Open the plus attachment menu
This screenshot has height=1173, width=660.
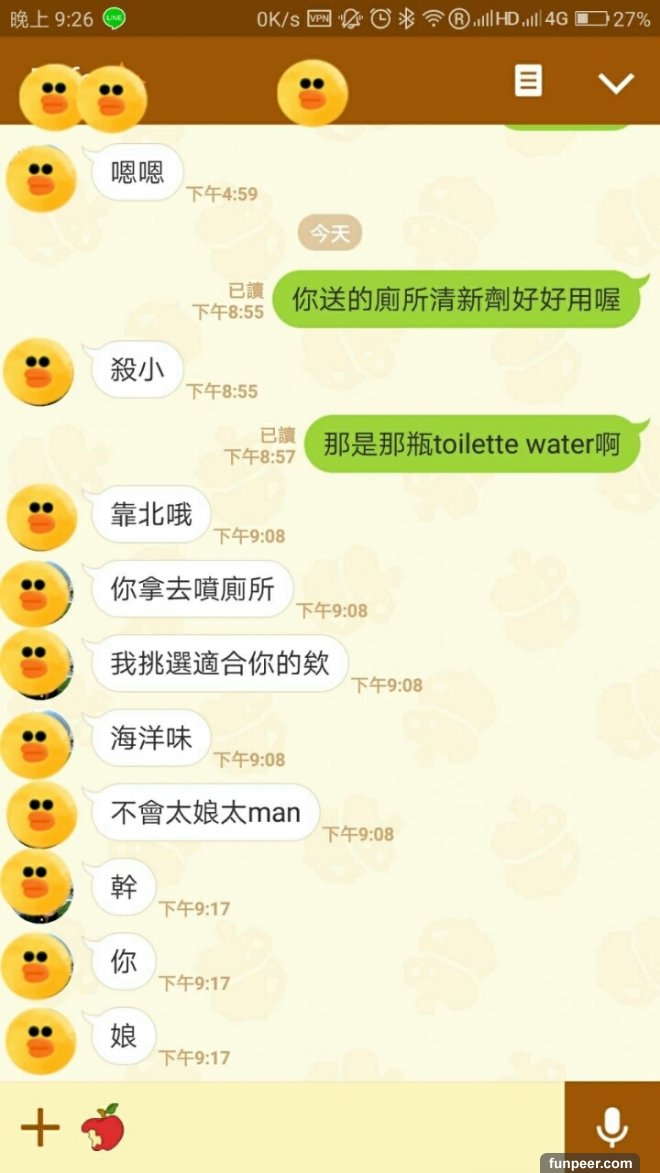pos(40,1128)
